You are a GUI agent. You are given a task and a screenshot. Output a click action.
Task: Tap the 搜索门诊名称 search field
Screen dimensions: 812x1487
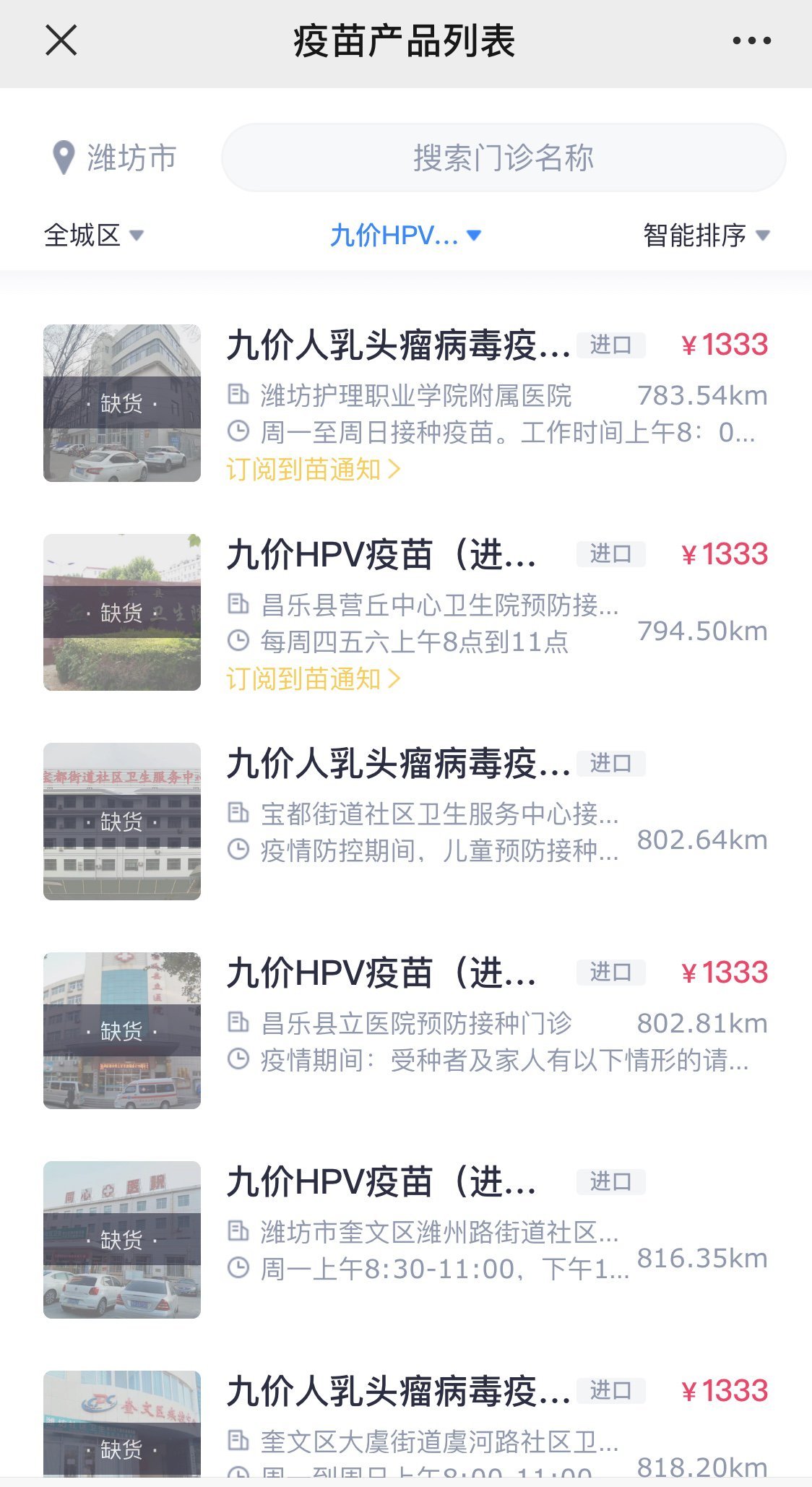coord(504,158)
